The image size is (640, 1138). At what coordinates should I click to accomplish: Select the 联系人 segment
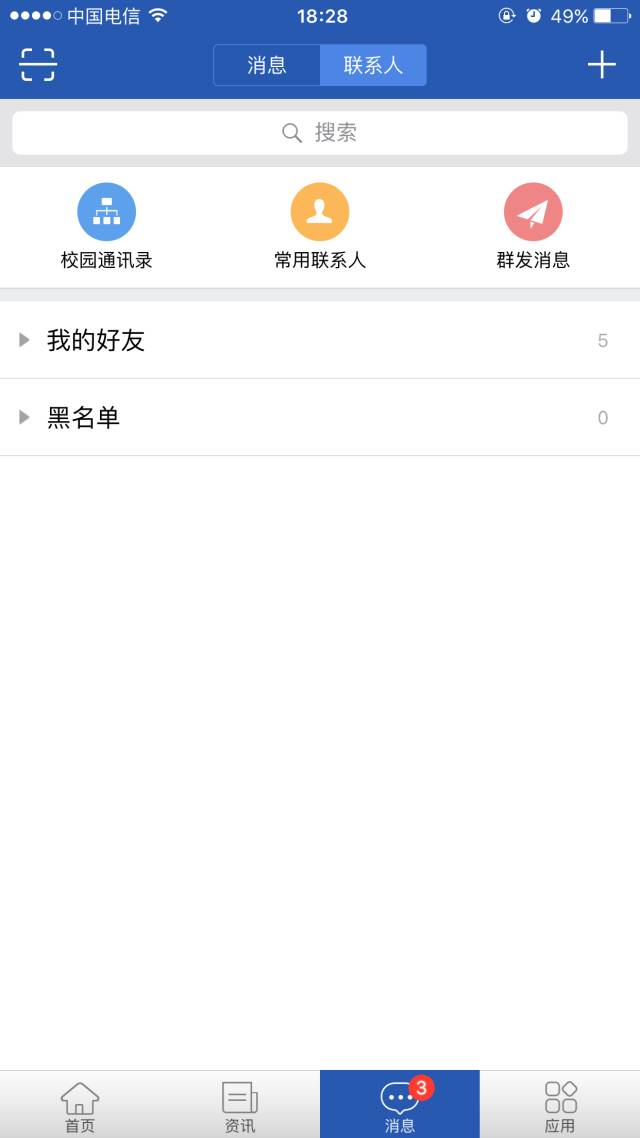[373, 65]
